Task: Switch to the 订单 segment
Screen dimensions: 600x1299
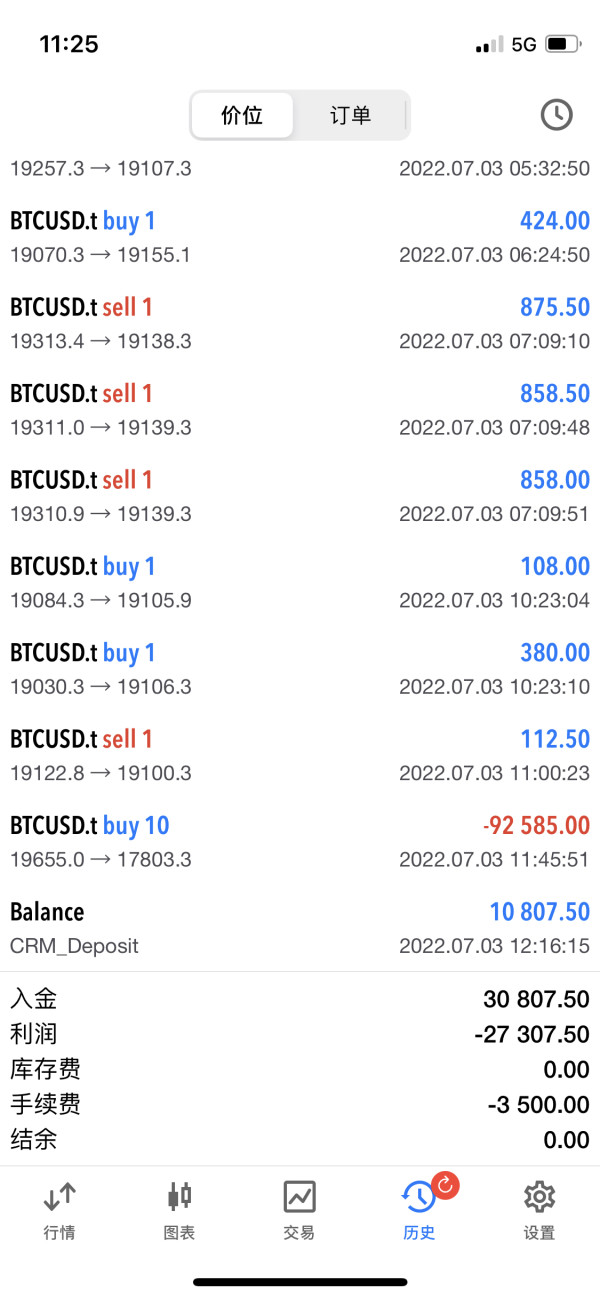Action: (x=350, y=115)
